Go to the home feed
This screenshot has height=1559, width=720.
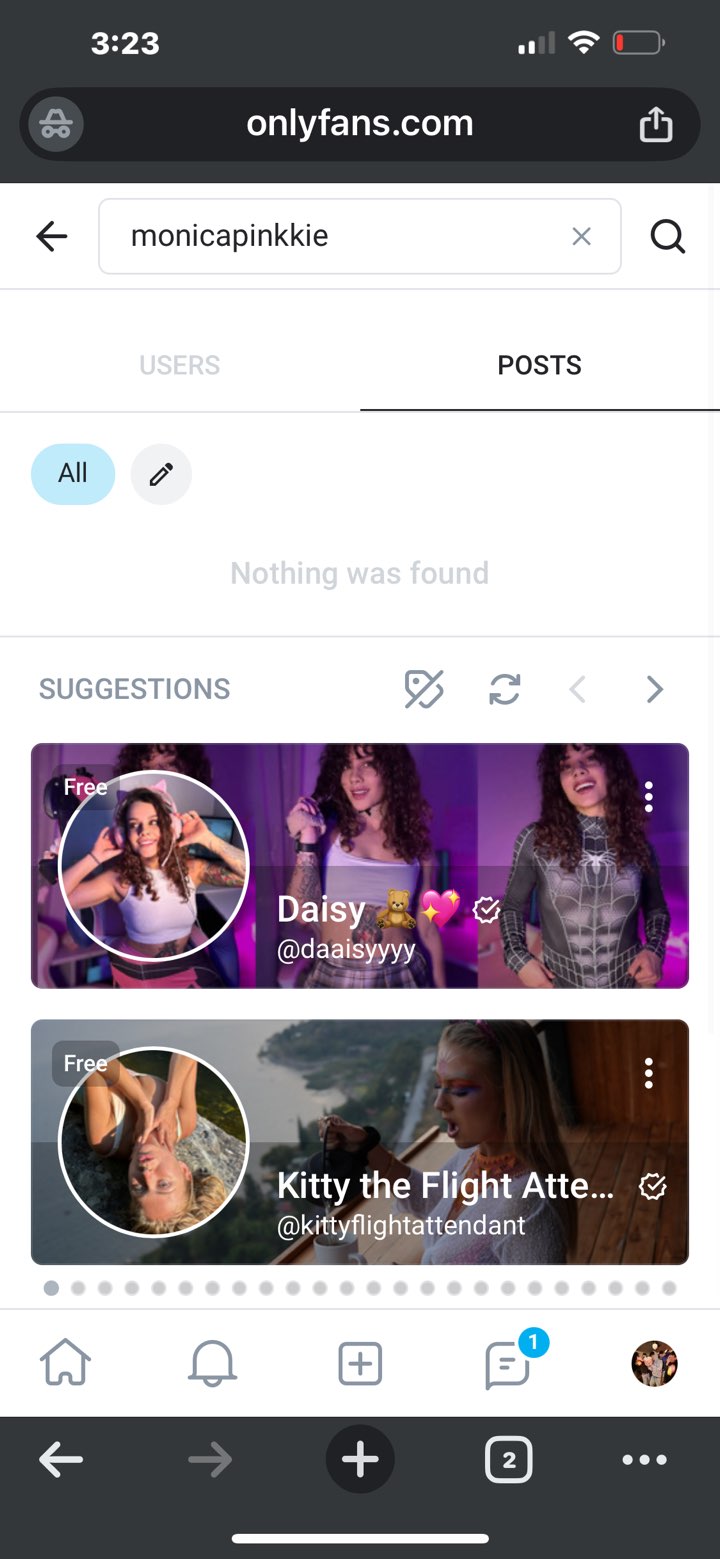[65, 1364]
